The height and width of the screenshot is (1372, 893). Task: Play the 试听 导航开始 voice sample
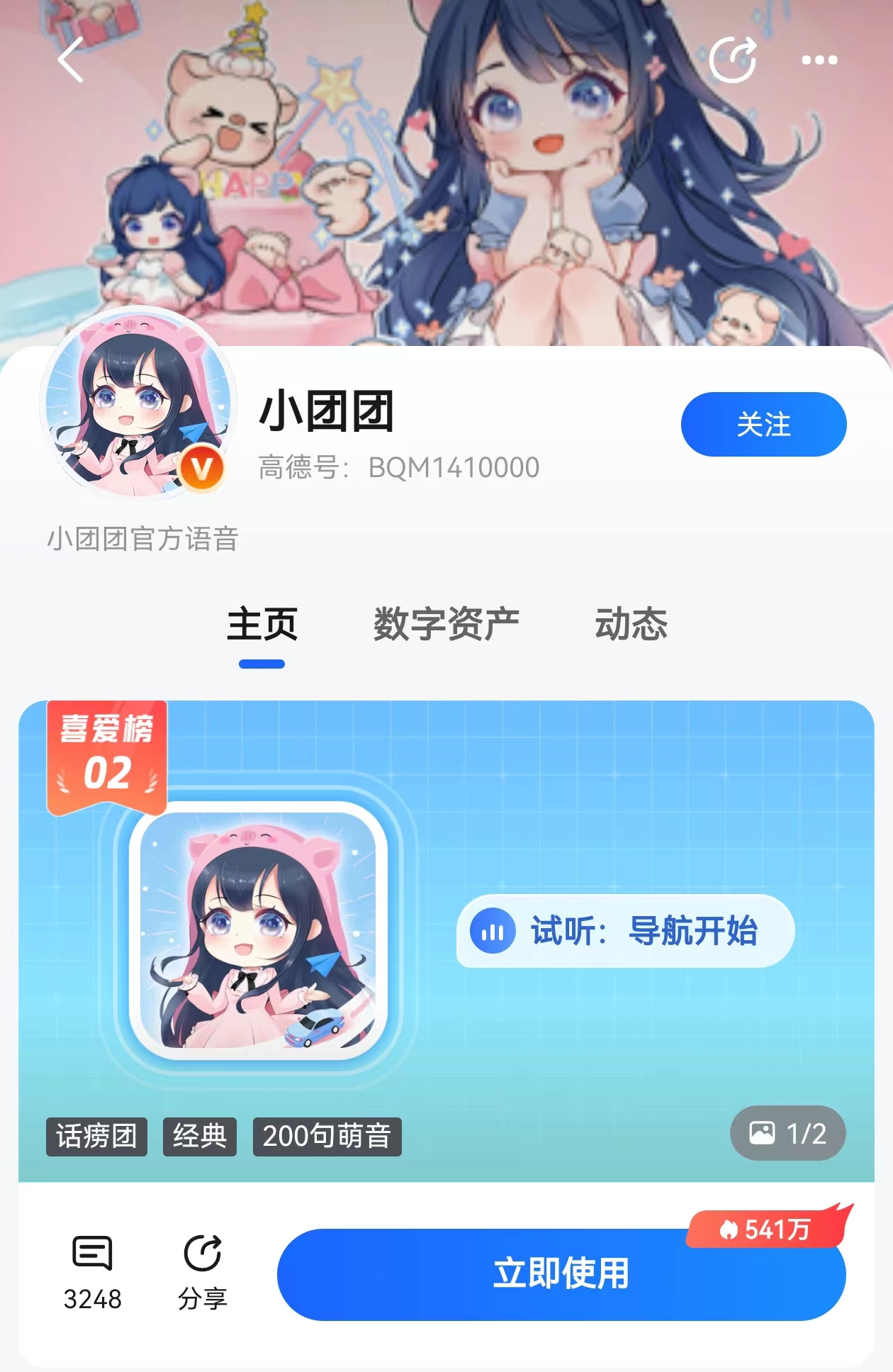coord(624,931)
